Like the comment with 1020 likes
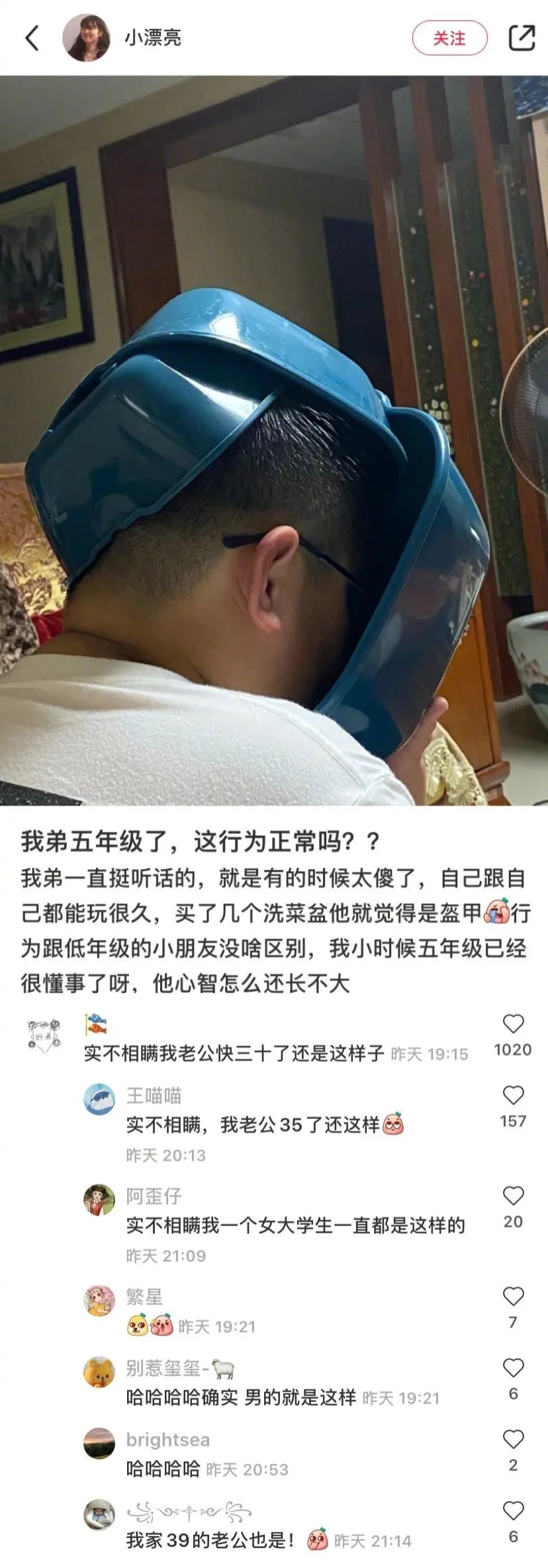The width and height of the screenshot is (548, 1568). (x=513, y=1024)
